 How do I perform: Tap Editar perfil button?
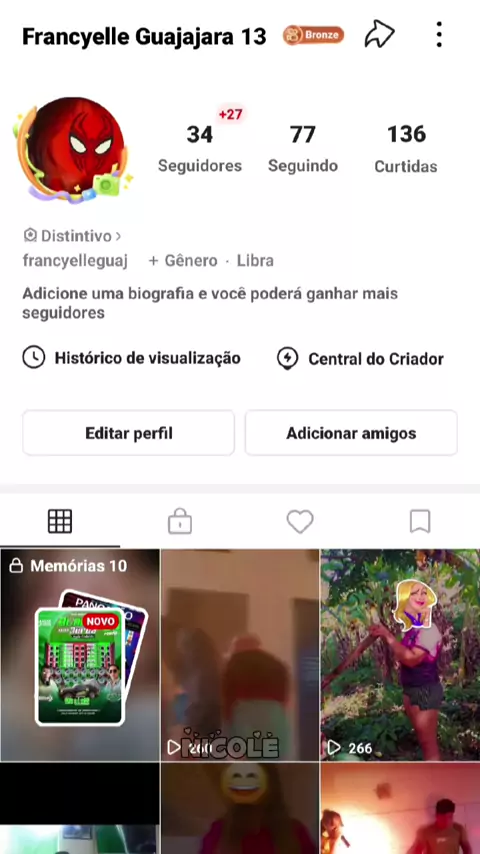(129, 433)
